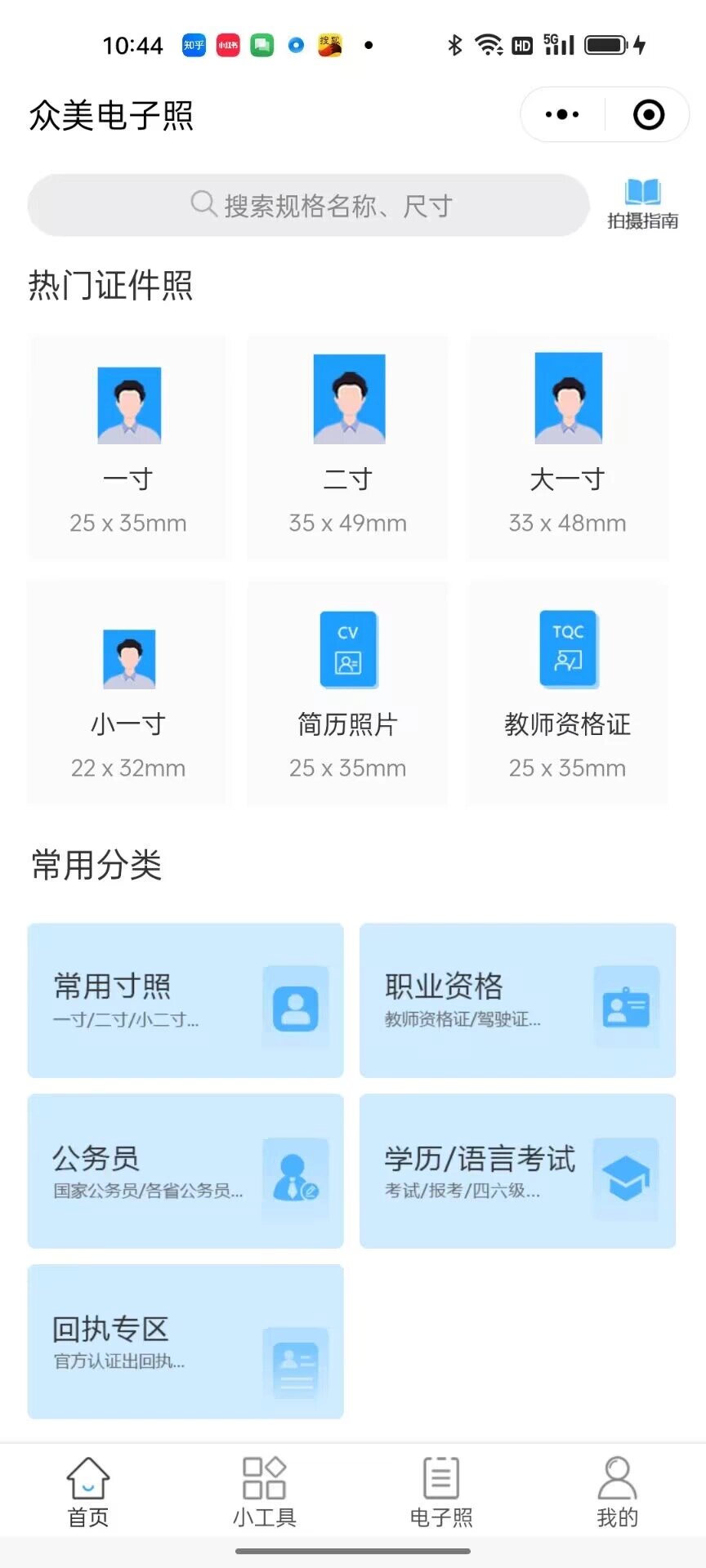Image resolution: width=706 pixels, height=1568 pixels.
Task: Open the search magnifier in the search bar
Action: point(201,205)
